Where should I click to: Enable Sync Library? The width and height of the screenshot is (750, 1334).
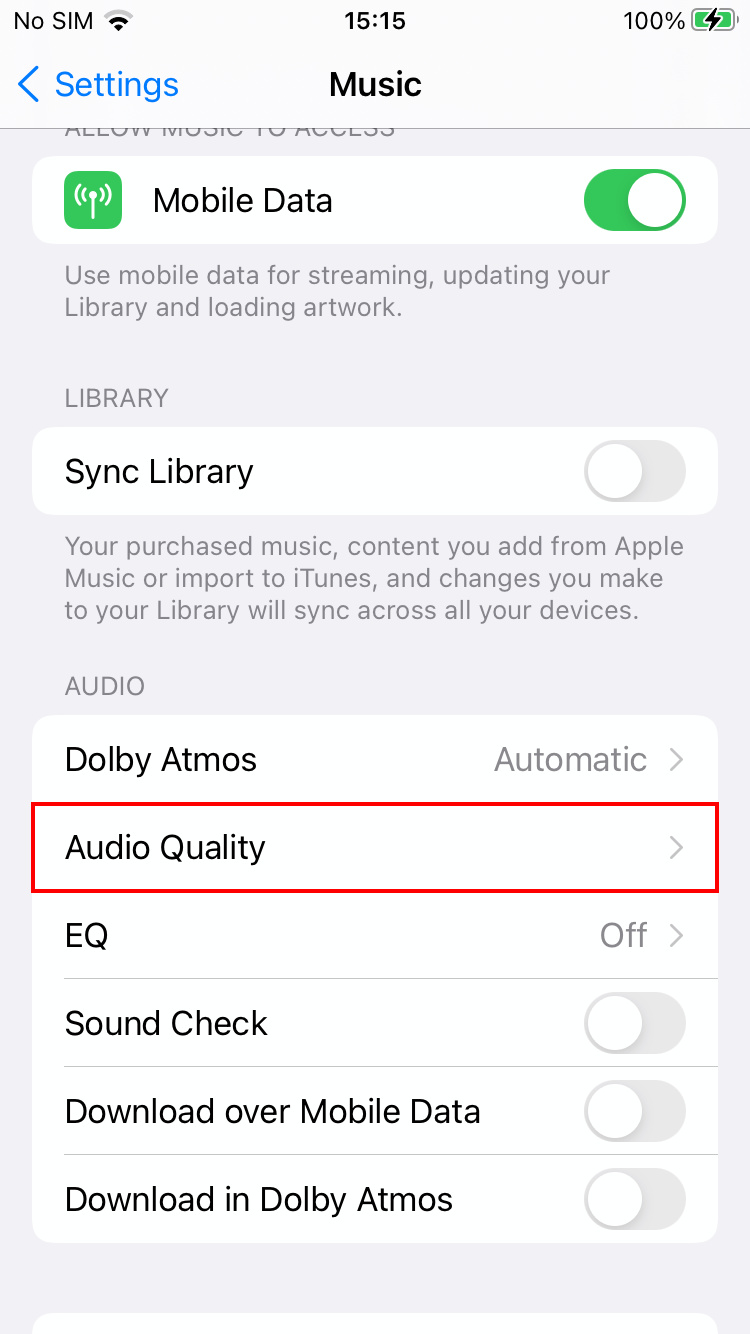pyautogui.click(x=635, y=471)
